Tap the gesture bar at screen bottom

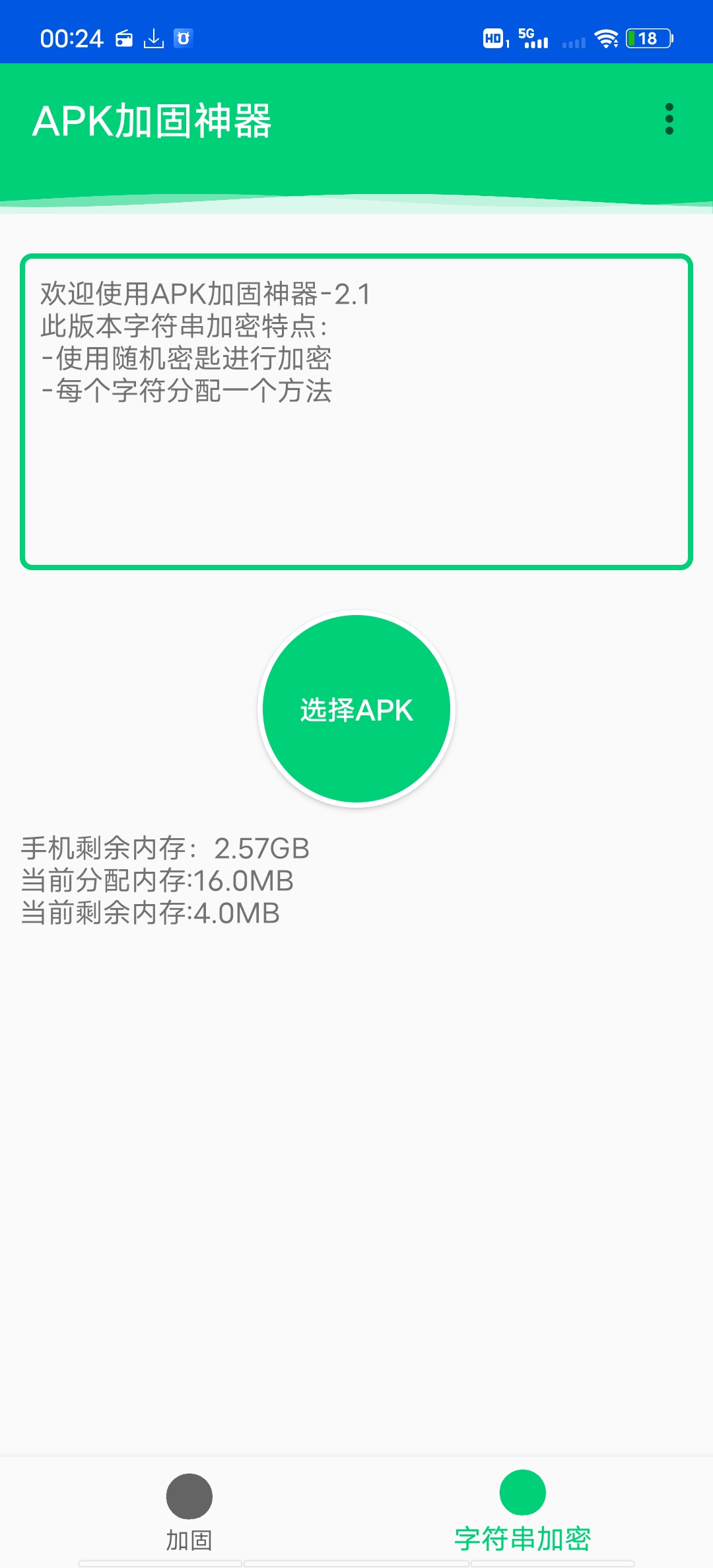click(x=356, y=1561)
